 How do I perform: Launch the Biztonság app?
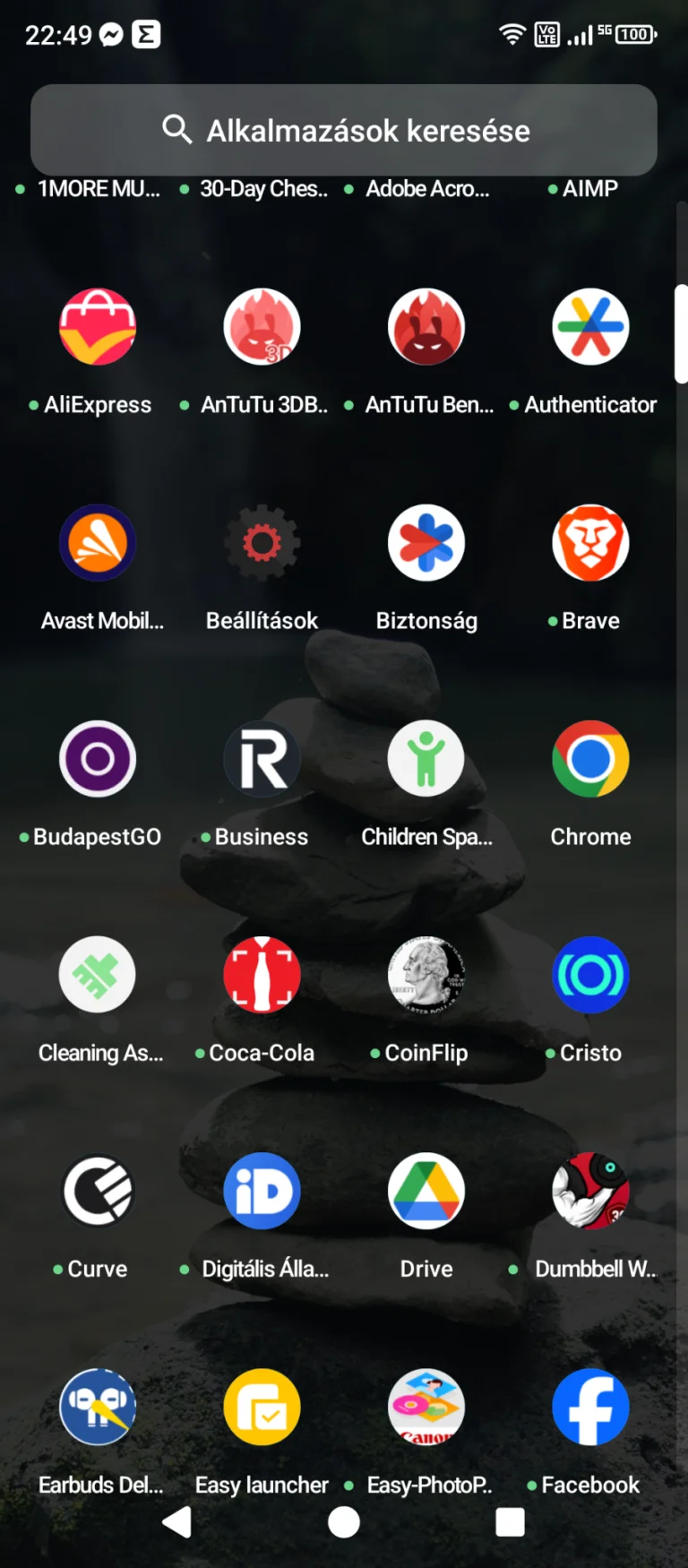[x=426, y=543]
